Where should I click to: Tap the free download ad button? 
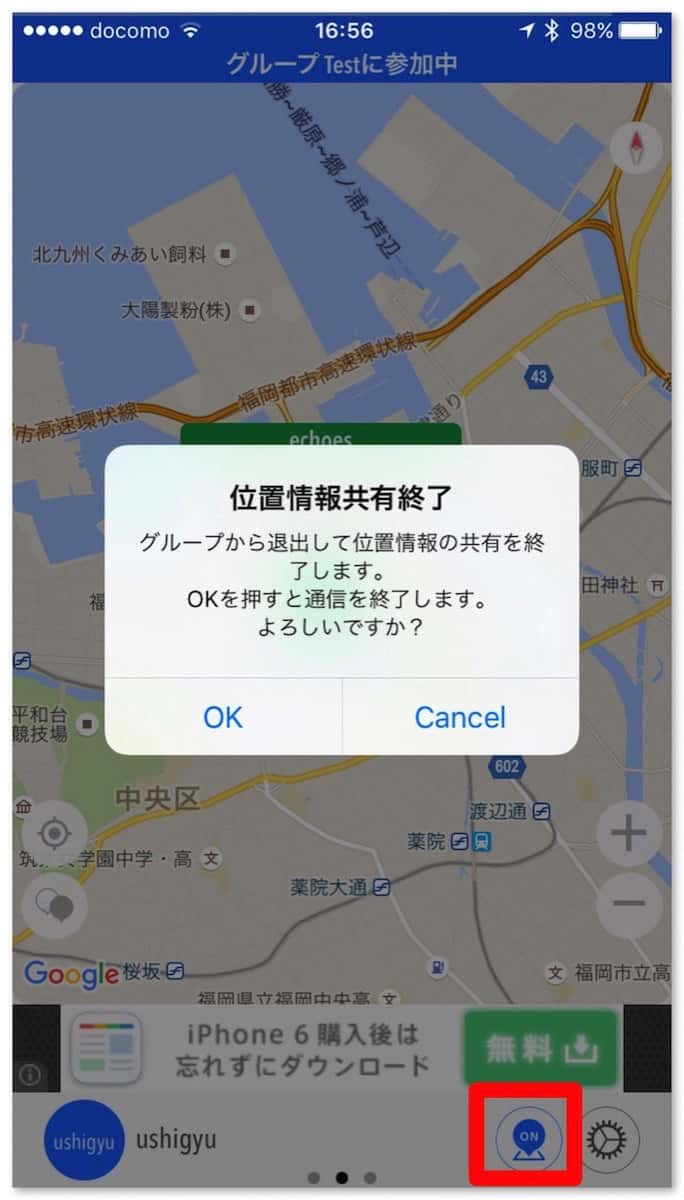[x=540, y=1049]
